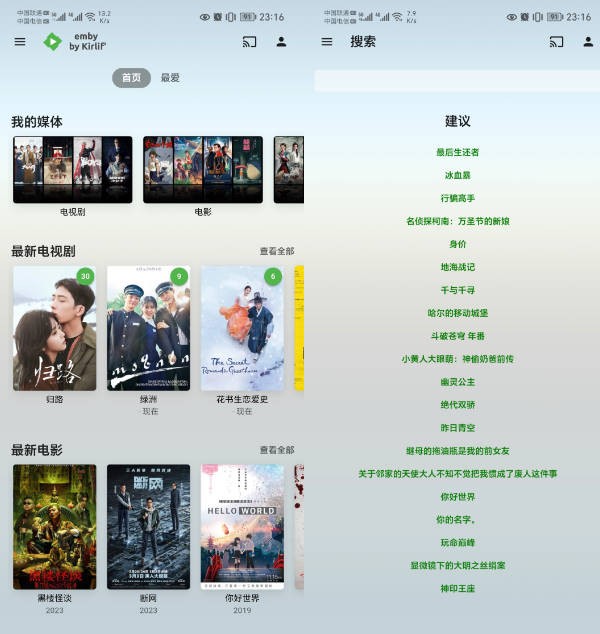The image size is (600, 634).
Task: Open the 电视剧 media library
Action: [72, 170]
